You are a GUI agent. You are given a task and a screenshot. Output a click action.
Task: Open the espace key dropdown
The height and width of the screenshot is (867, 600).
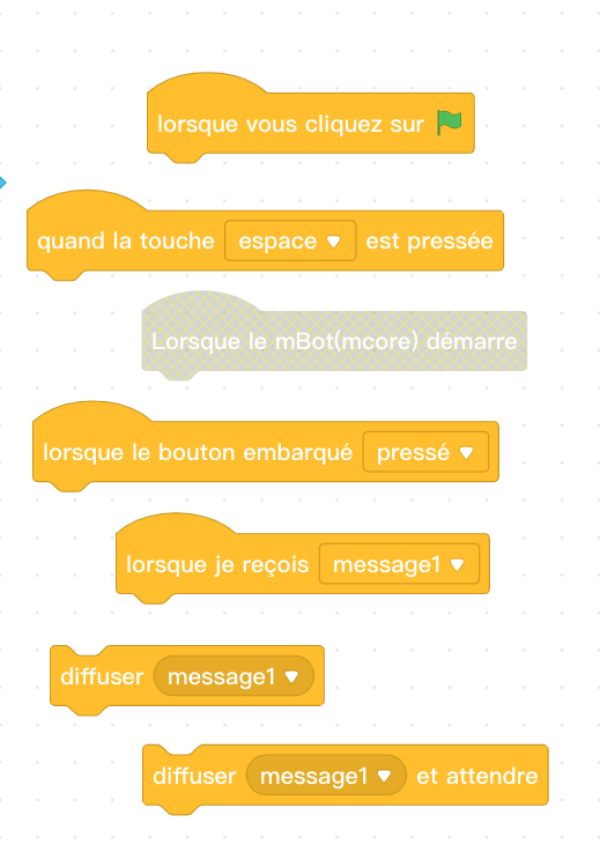[x=290, y=242]
